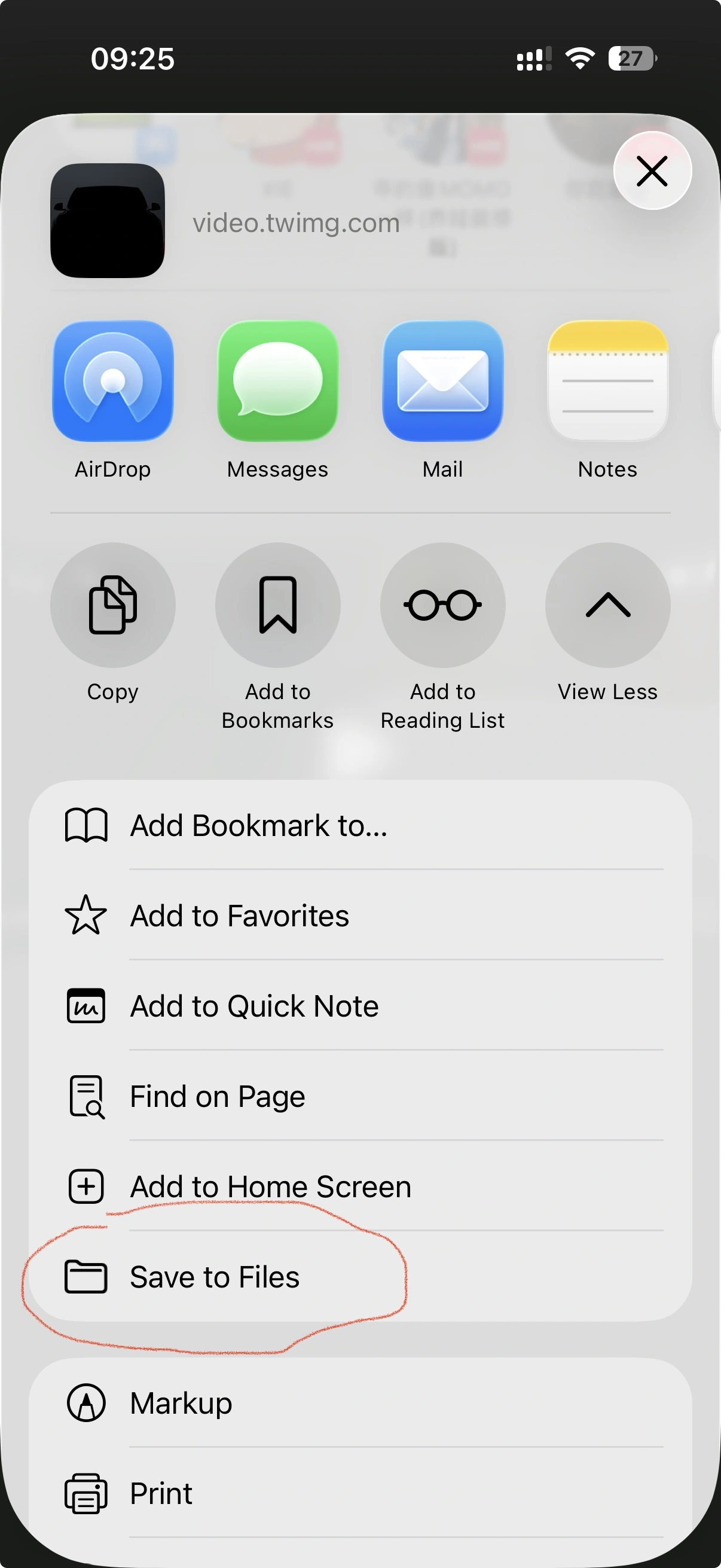This screenshot has height=1568, width=721.
Task: Open Markup
Action: 360,1403
